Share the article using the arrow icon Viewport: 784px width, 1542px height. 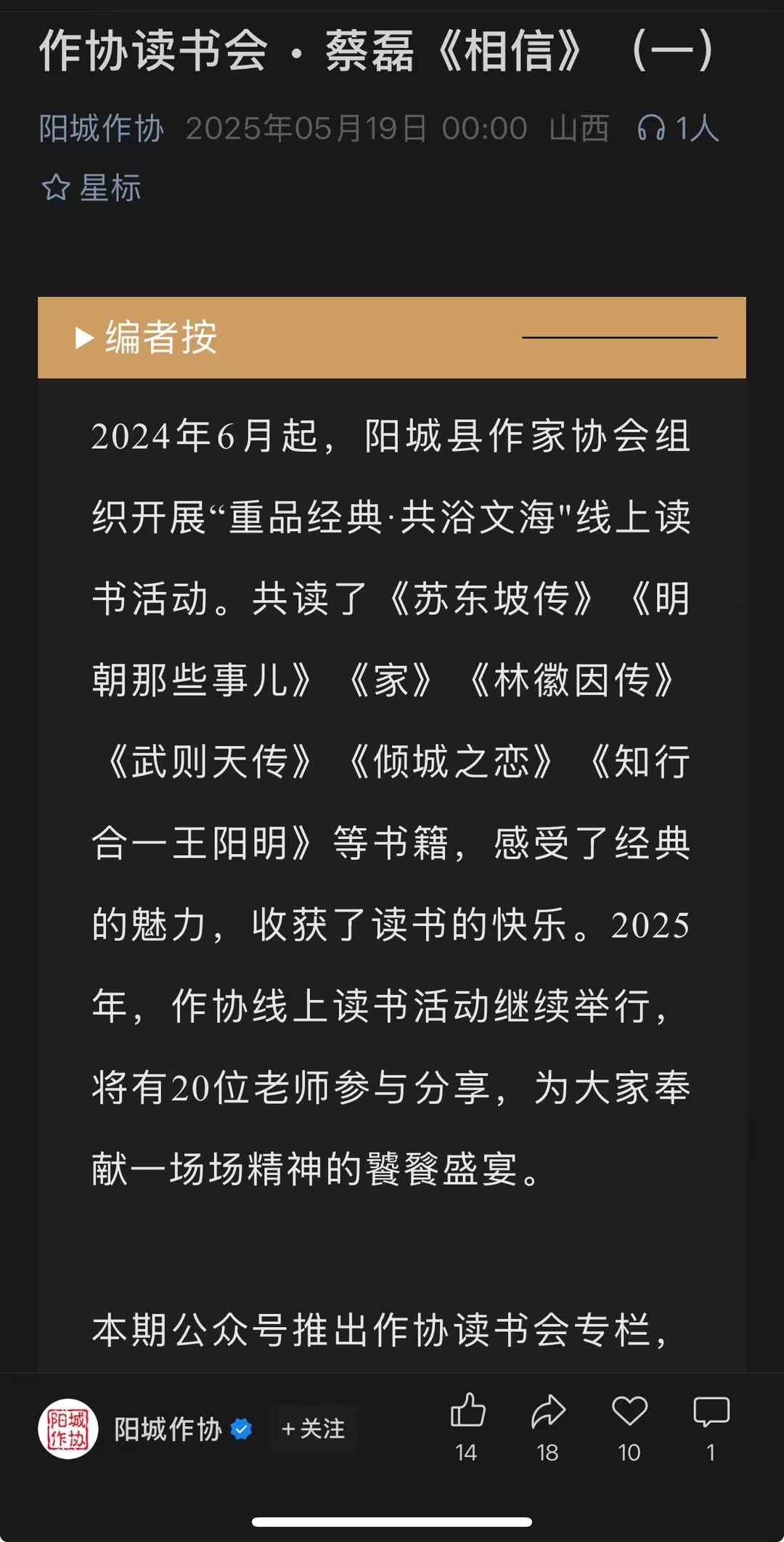(x=548, y=1411)
